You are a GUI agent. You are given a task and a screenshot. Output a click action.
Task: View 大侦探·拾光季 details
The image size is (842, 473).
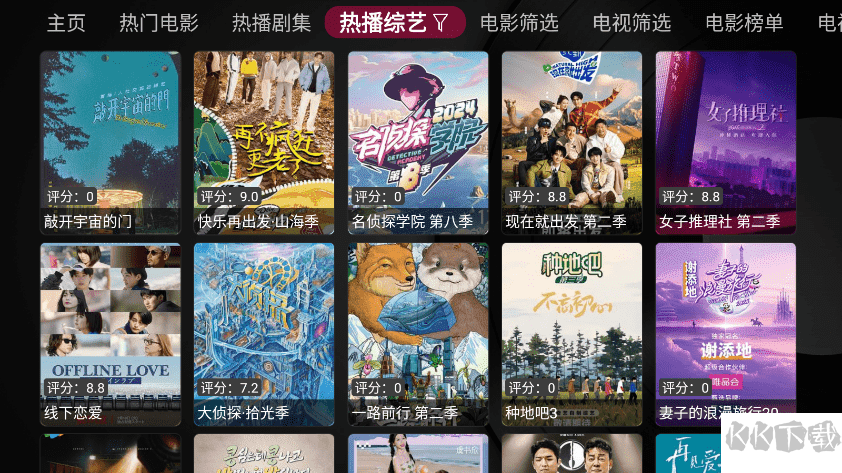click(264, 334)
